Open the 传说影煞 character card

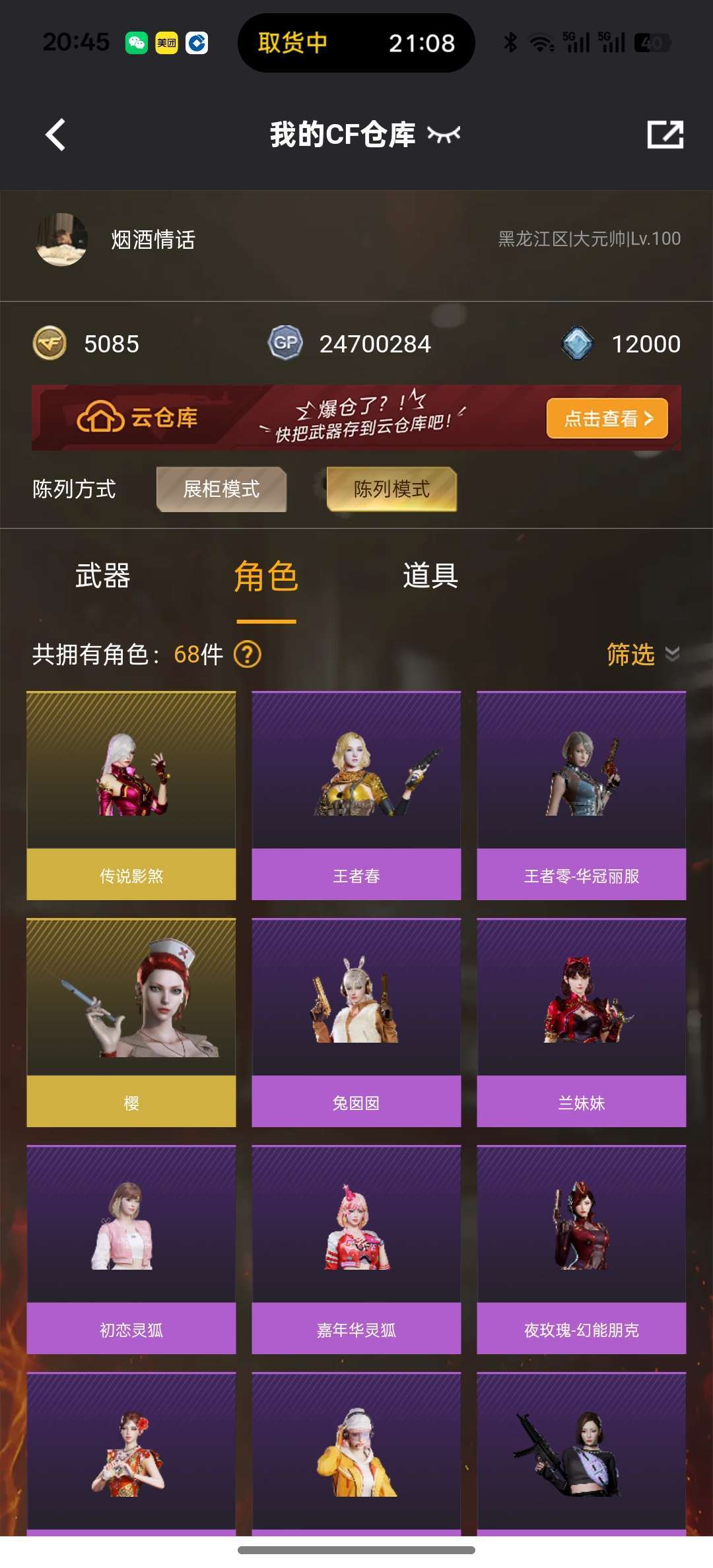point(131,795)
